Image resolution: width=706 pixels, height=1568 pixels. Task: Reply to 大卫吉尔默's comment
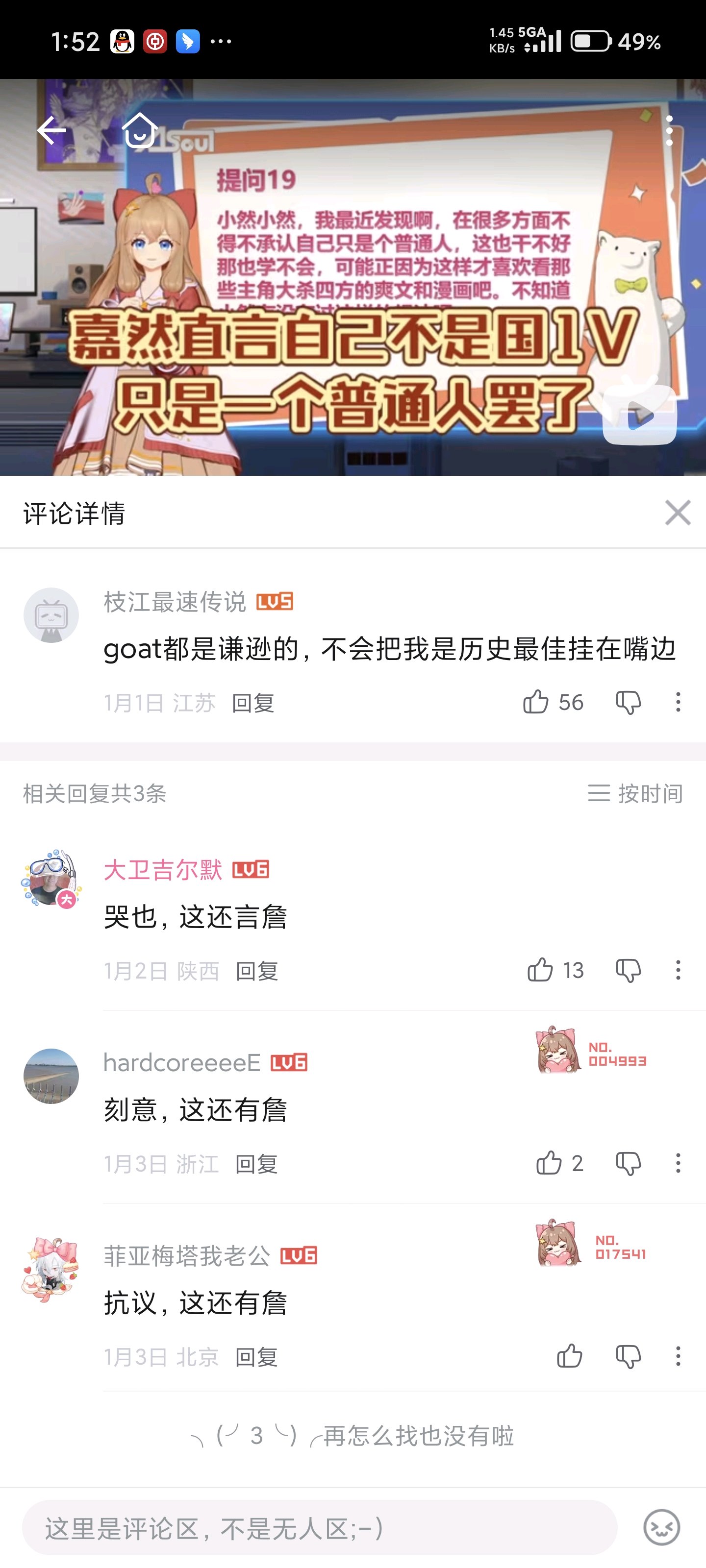point(256,971)
